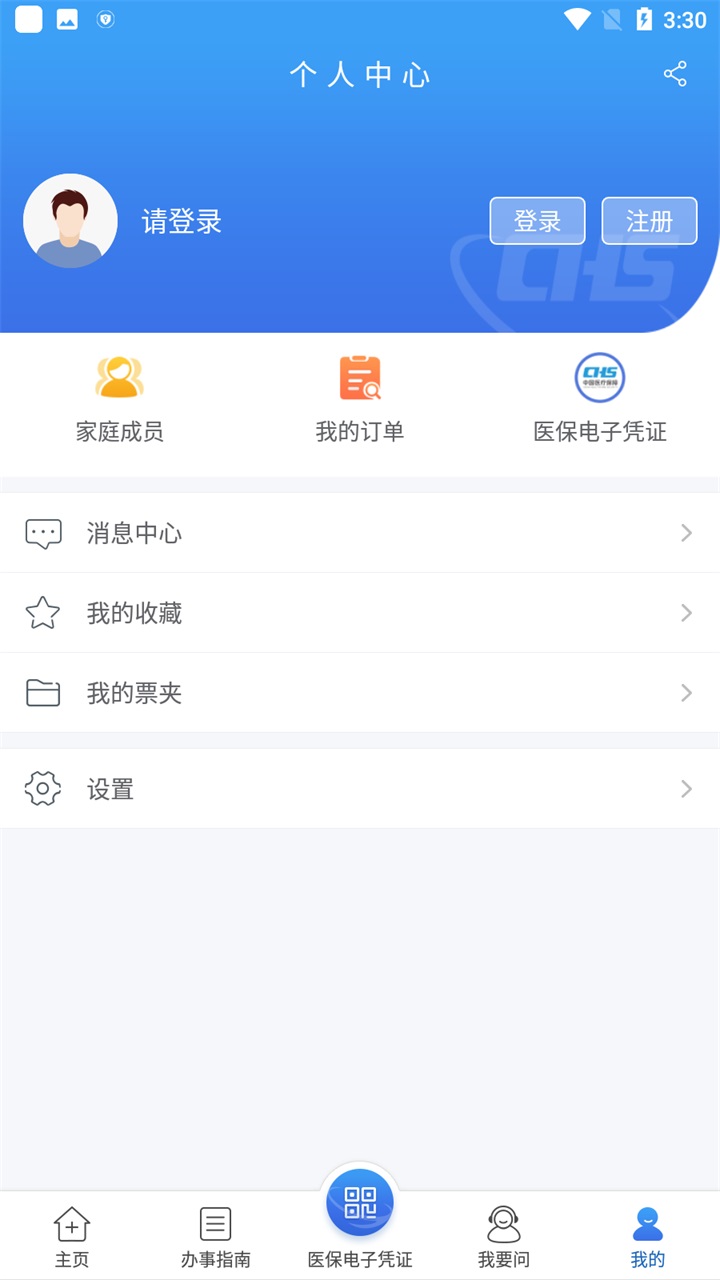
Task: Select the 我的 tab
Action: (x=648, y=1236)
